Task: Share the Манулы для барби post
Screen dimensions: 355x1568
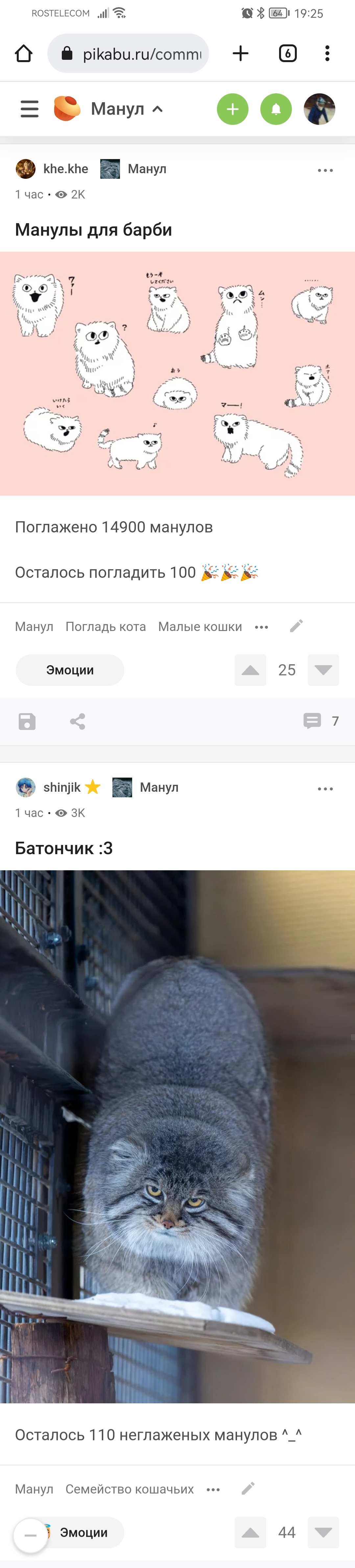Action: [77, 721]
